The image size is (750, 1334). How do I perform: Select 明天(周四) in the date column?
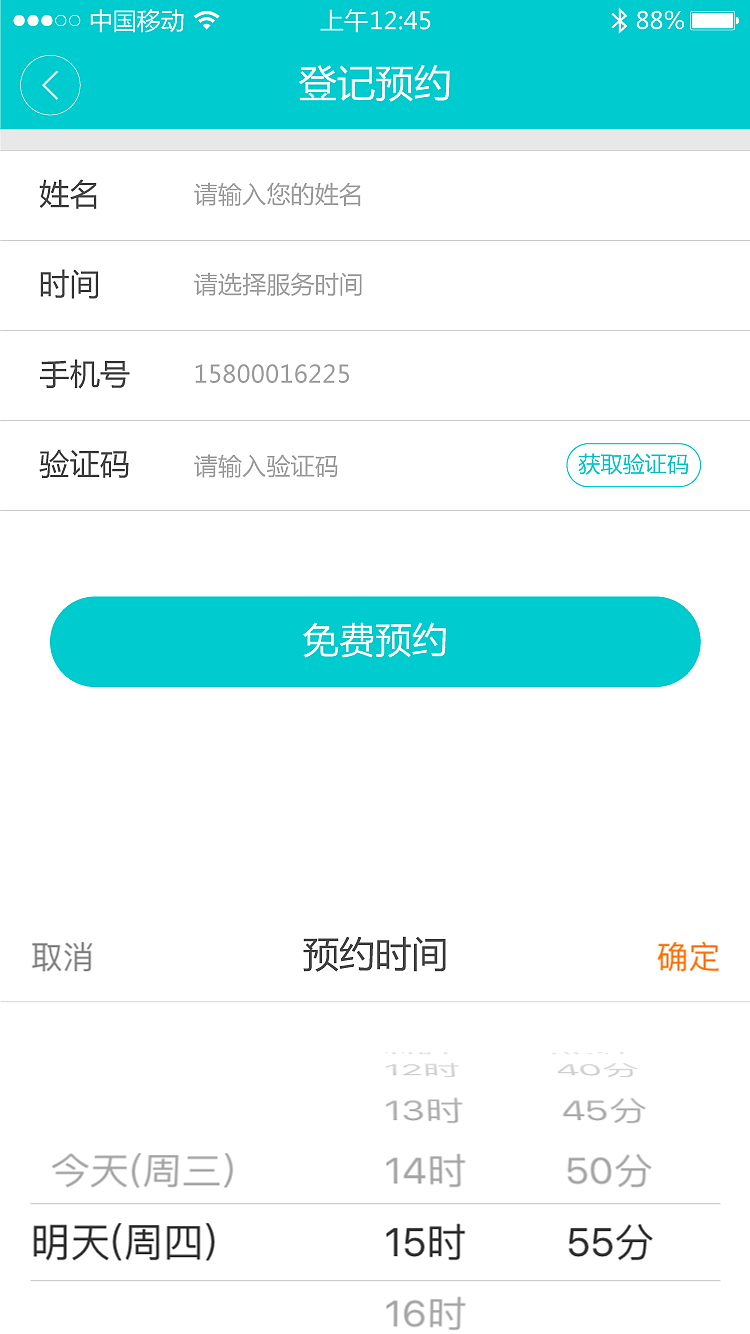tap(124, 1242)
